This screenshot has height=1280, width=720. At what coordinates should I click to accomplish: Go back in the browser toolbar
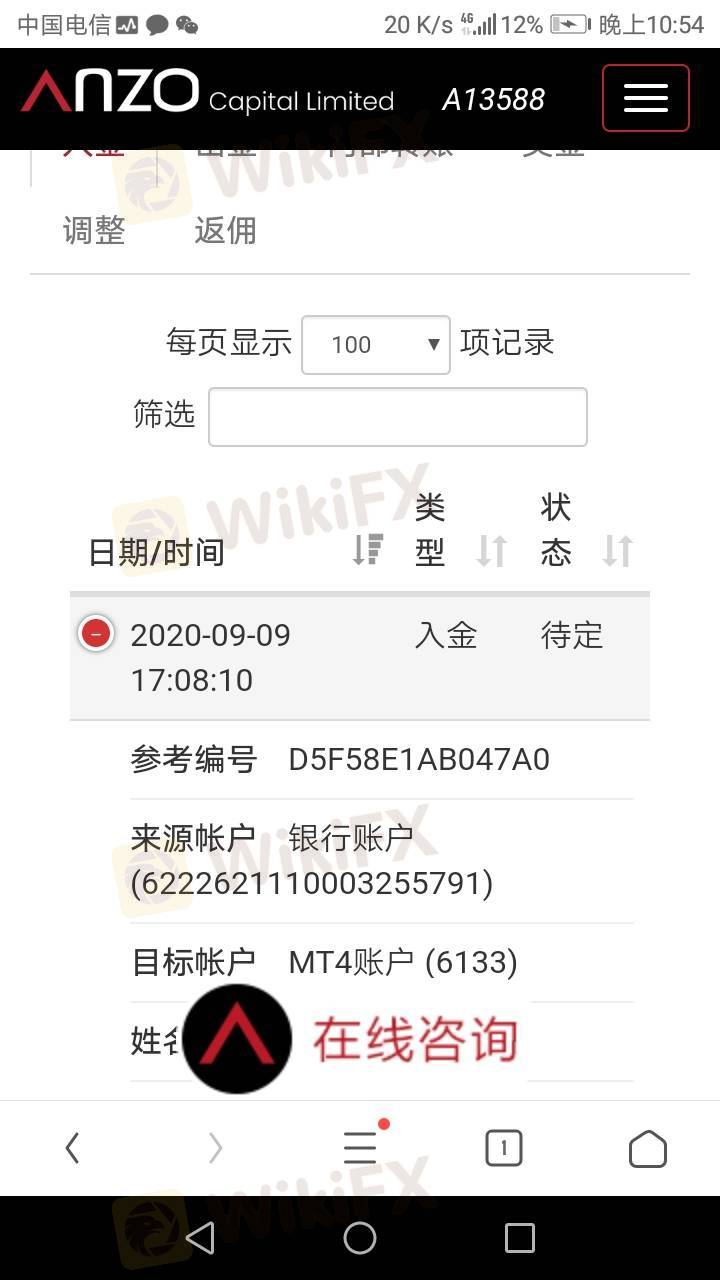[x=72, y=1148]
